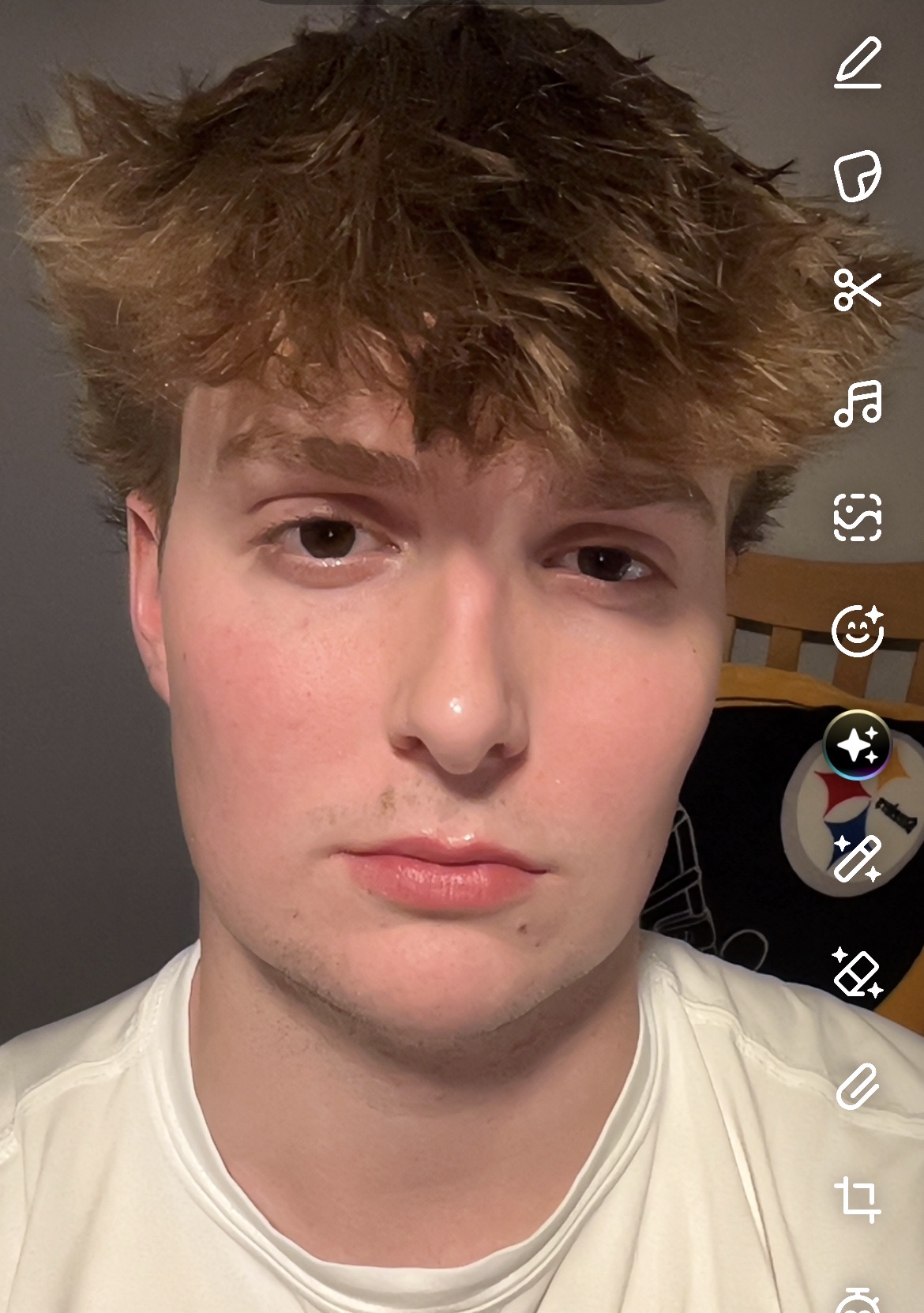Crop the snap photo

[858, 1199]
